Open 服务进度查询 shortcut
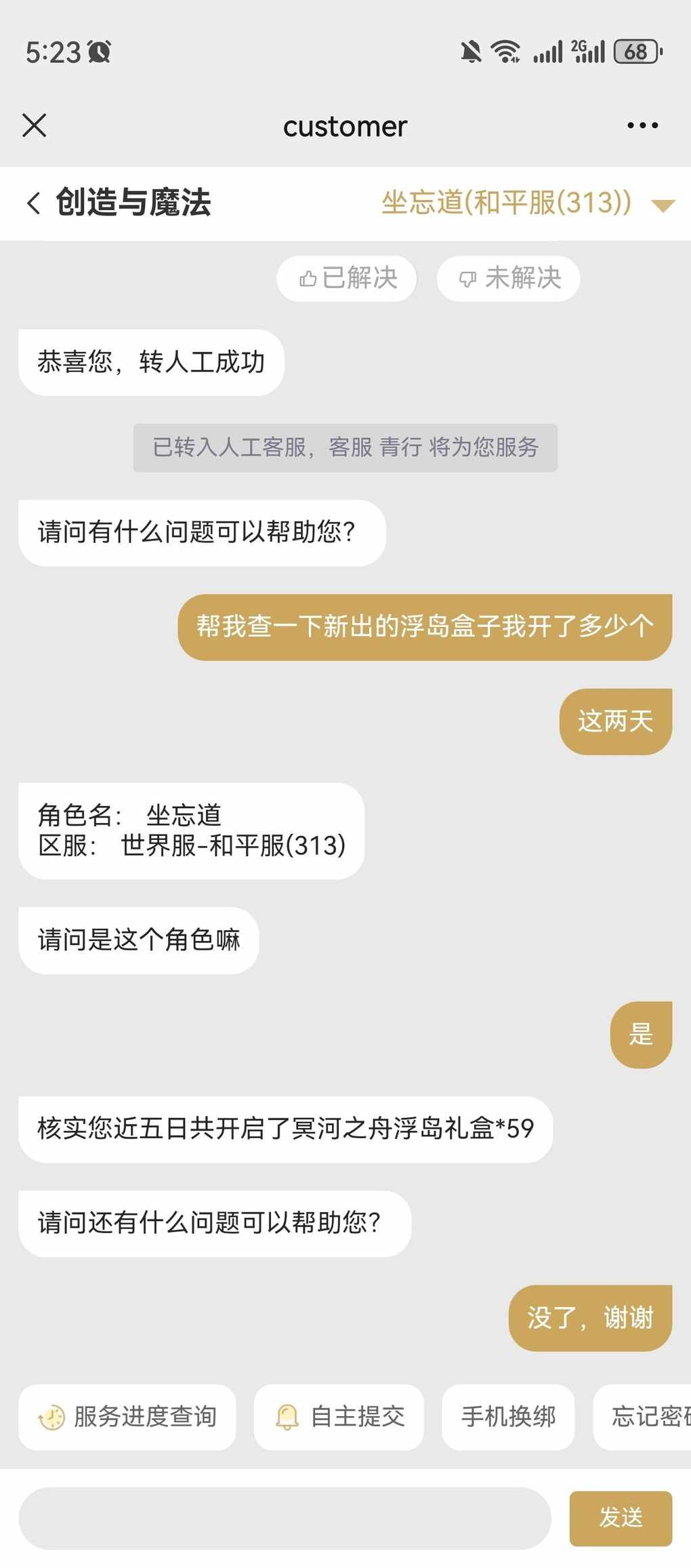The height and width of the screenshot is (1568, 691). (x=127, y=1417)
